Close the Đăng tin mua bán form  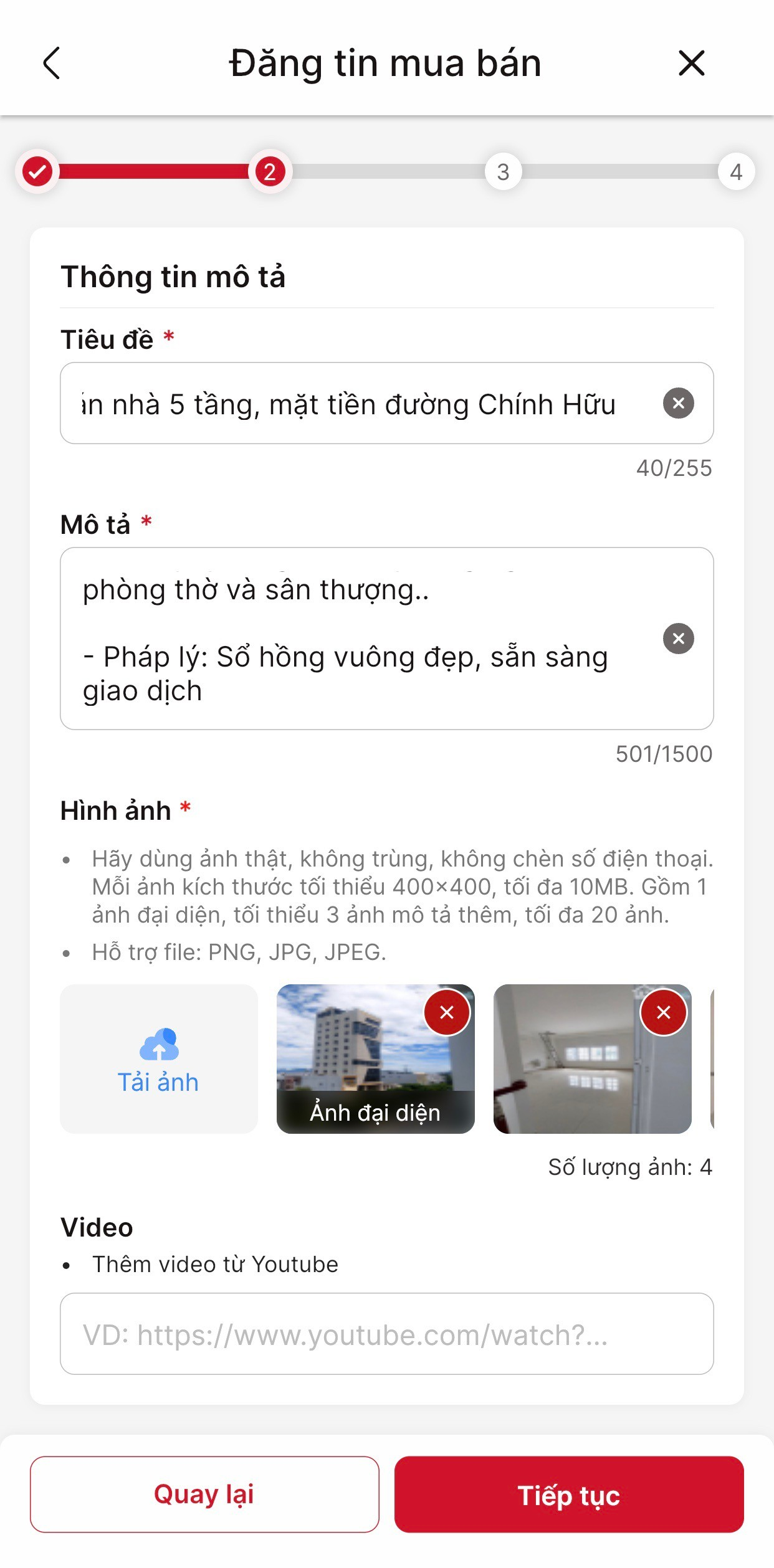pyautogui.click(x=691, y=63)
